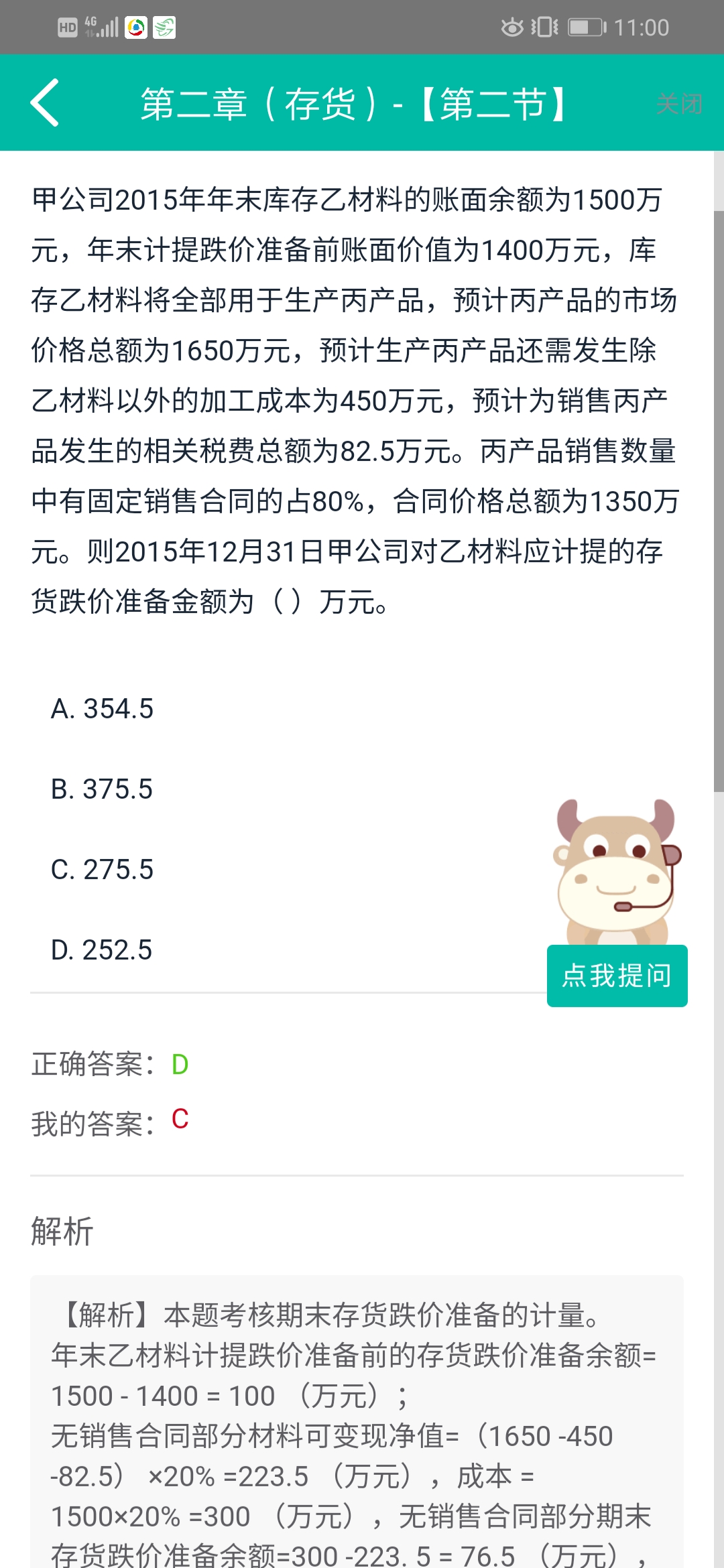Choose answer C. 275.5
The height and width of the screenshot is (1568, 724).
point(102,869)
